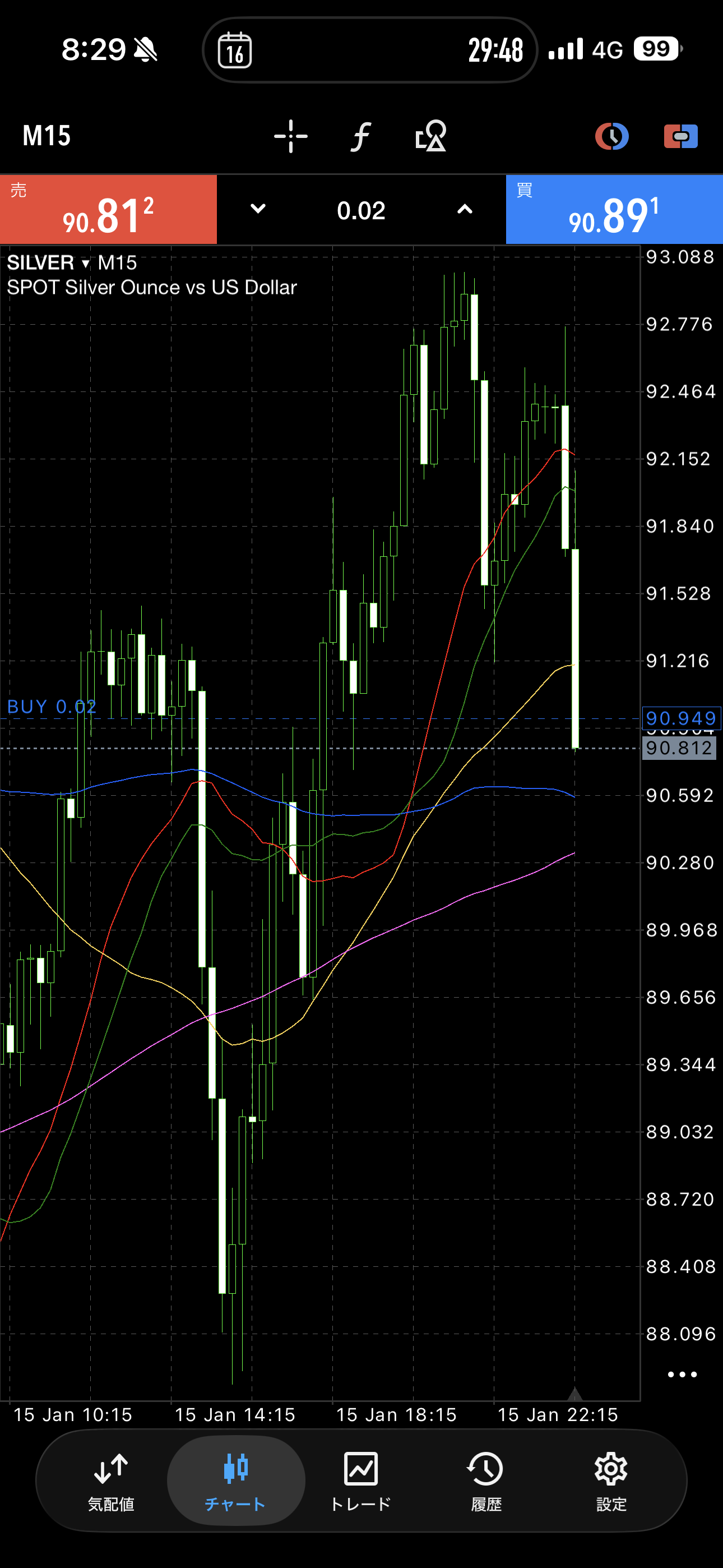723x1568 pixels.
Task: Tap the red and blue clock icon
Action: pyautogui.click(x=611, y=136)
